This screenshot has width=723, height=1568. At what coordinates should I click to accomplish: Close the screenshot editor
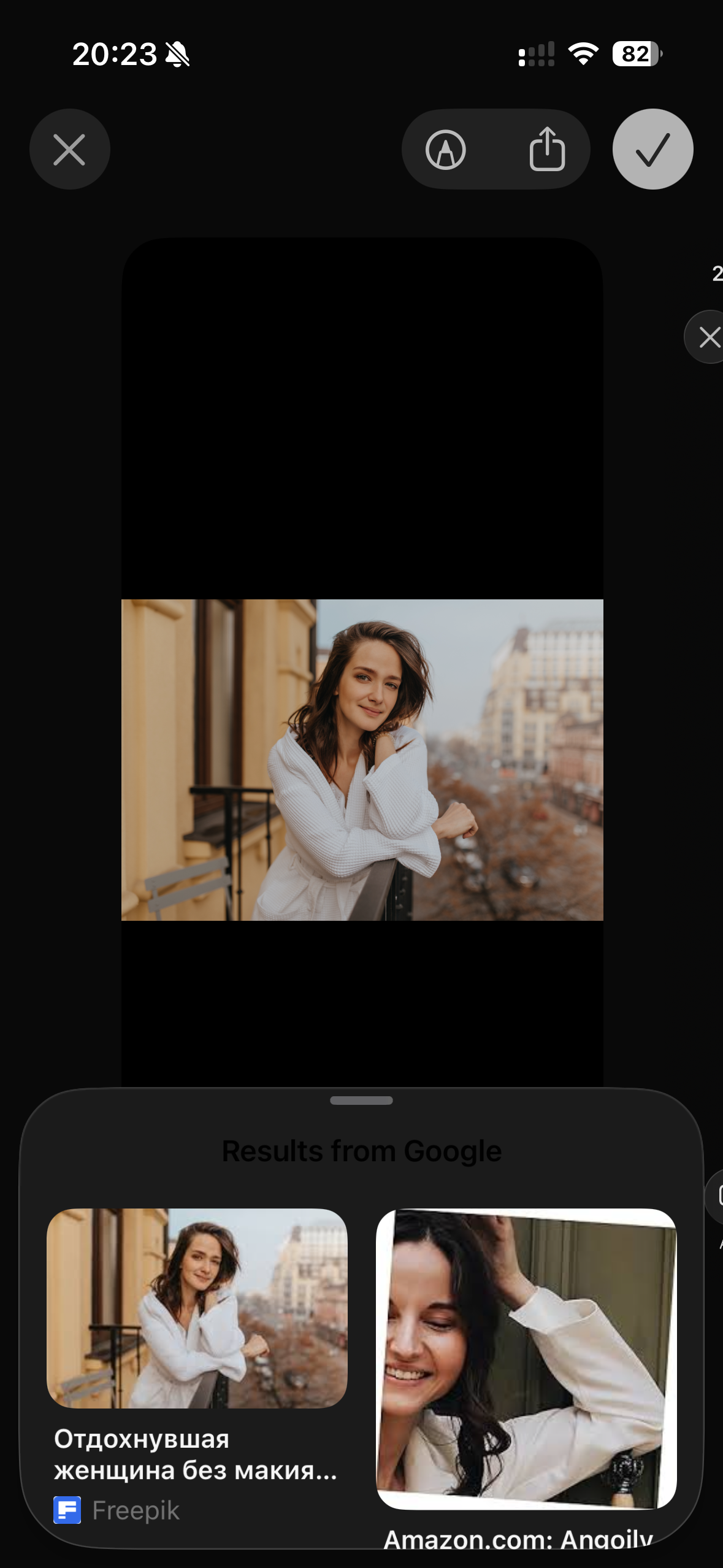pyautogui.click(x=69, y=150)
